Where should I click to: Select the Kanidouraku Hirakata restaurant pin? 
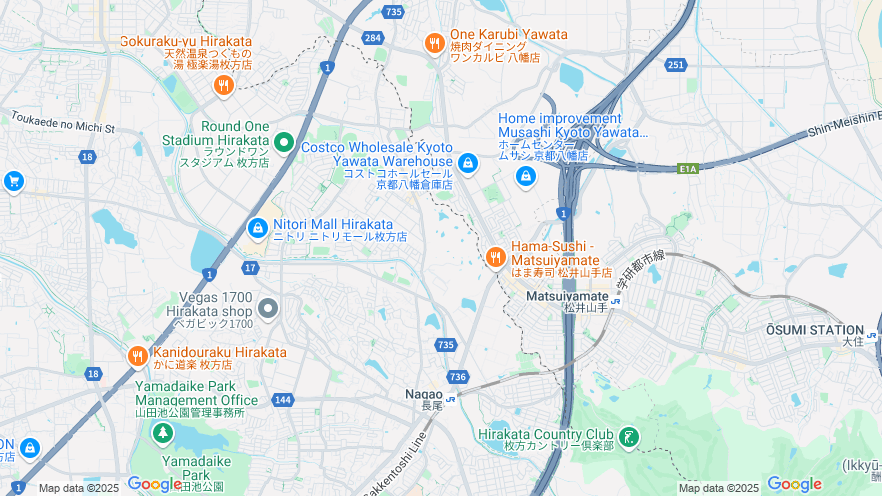point(138,356)
